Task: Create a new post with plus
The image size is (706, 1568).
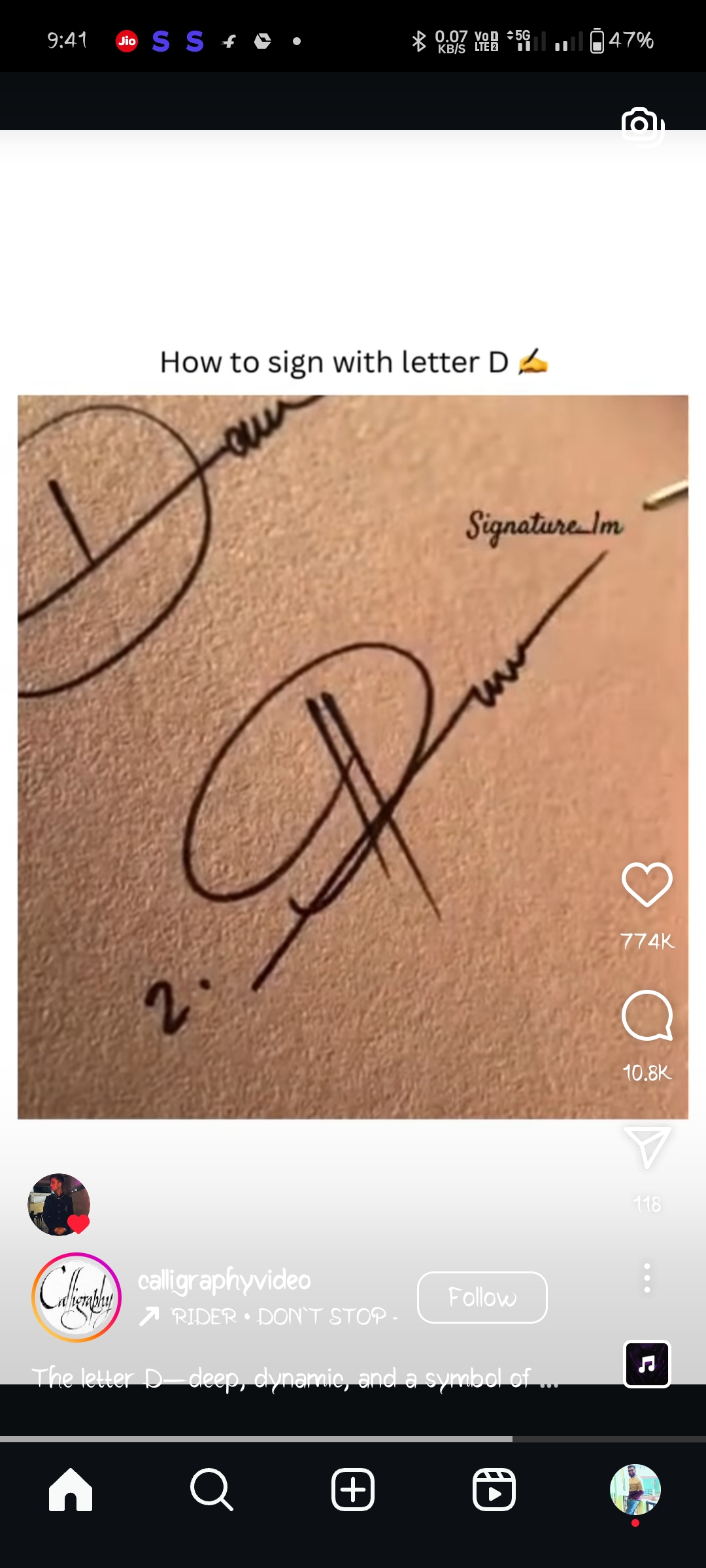Action: click(x=353, y=1490)
